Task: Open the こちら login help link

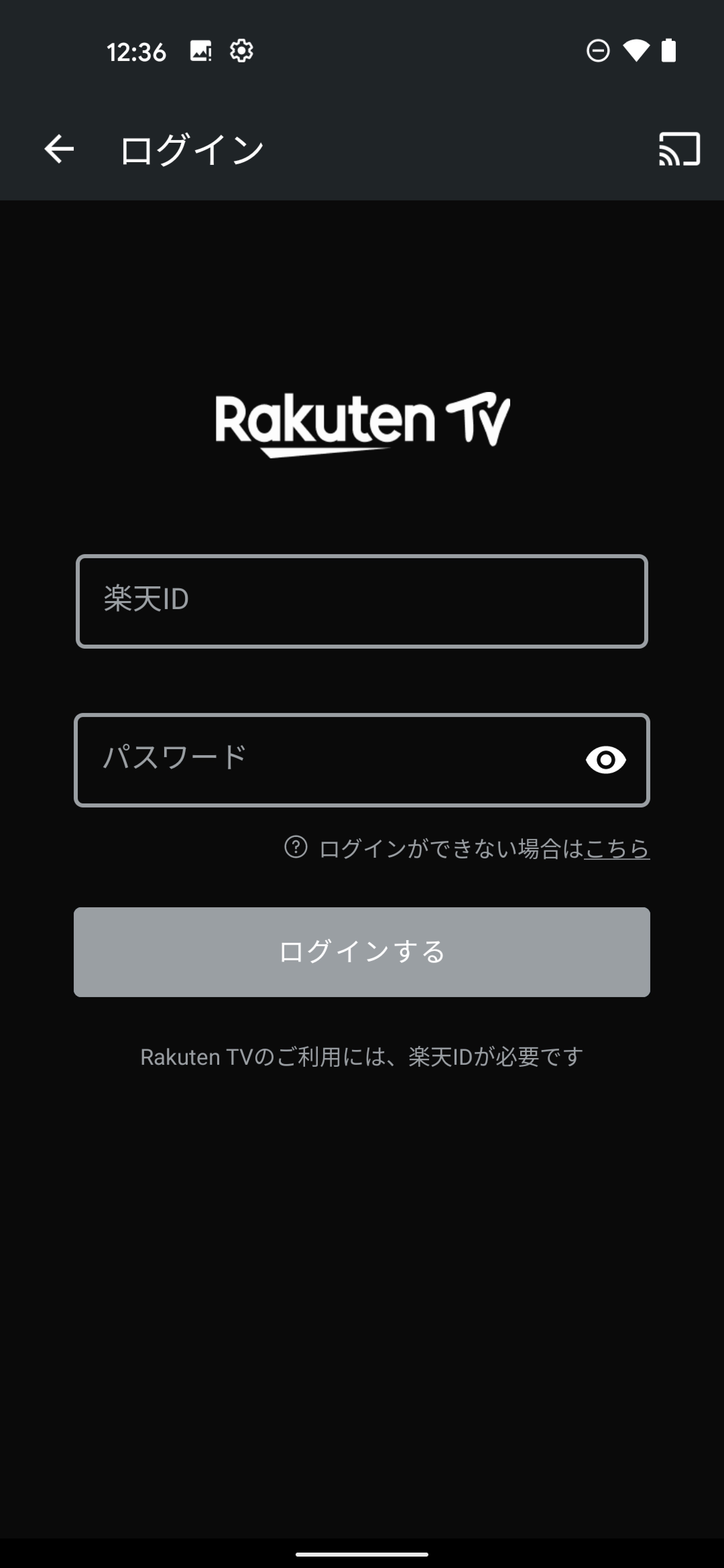Action: (x=616, y=849)
